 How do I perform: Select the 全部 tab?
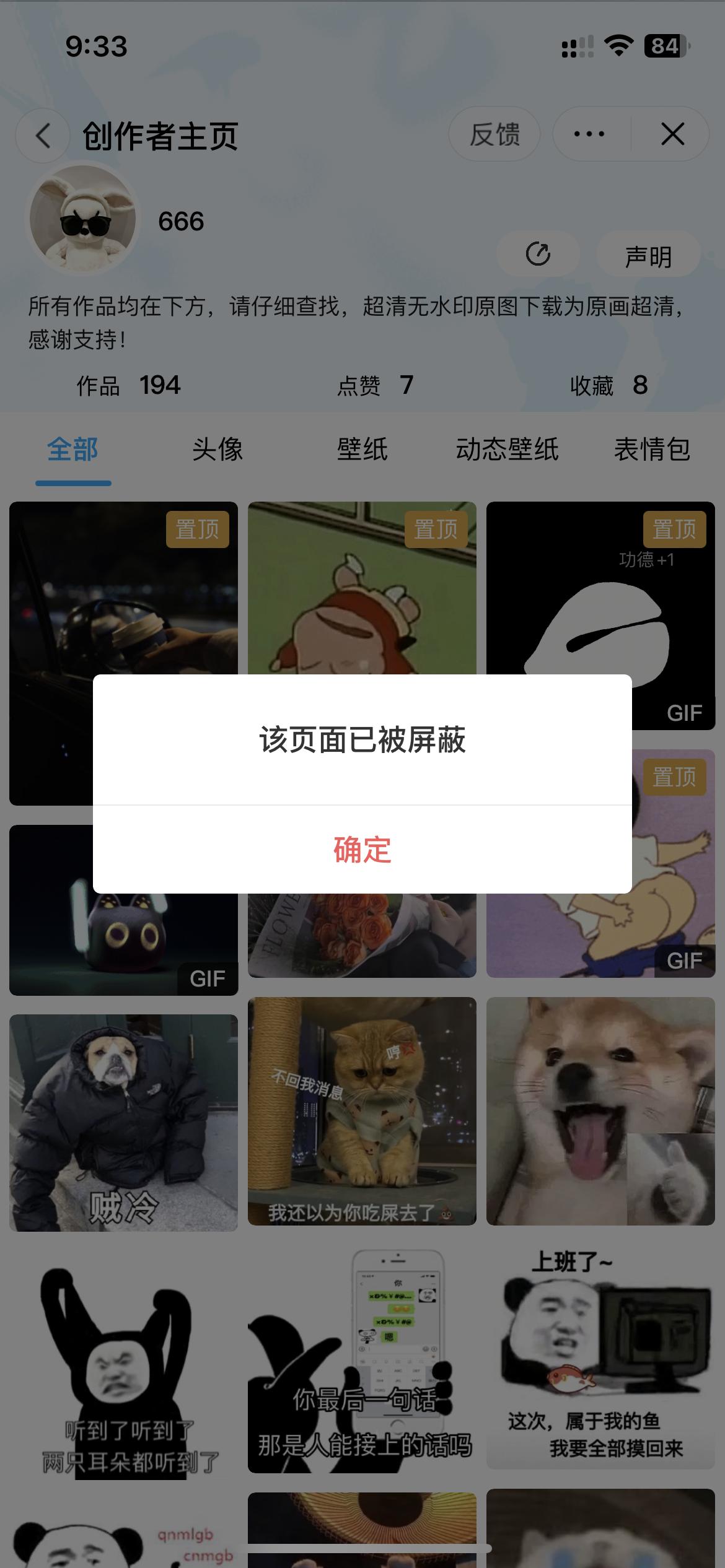(72, 450)
